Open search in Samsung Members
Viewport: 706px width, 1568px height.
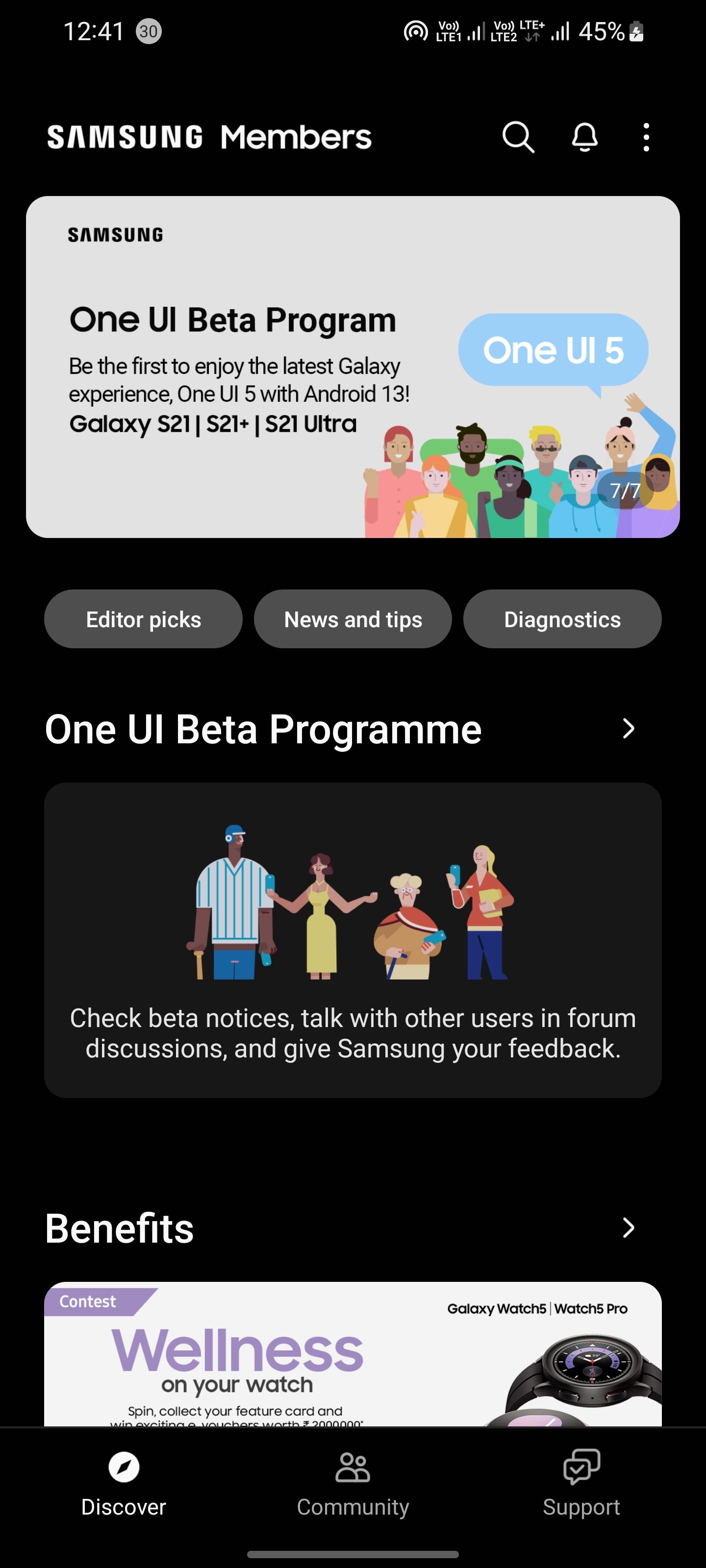point(517,137)
